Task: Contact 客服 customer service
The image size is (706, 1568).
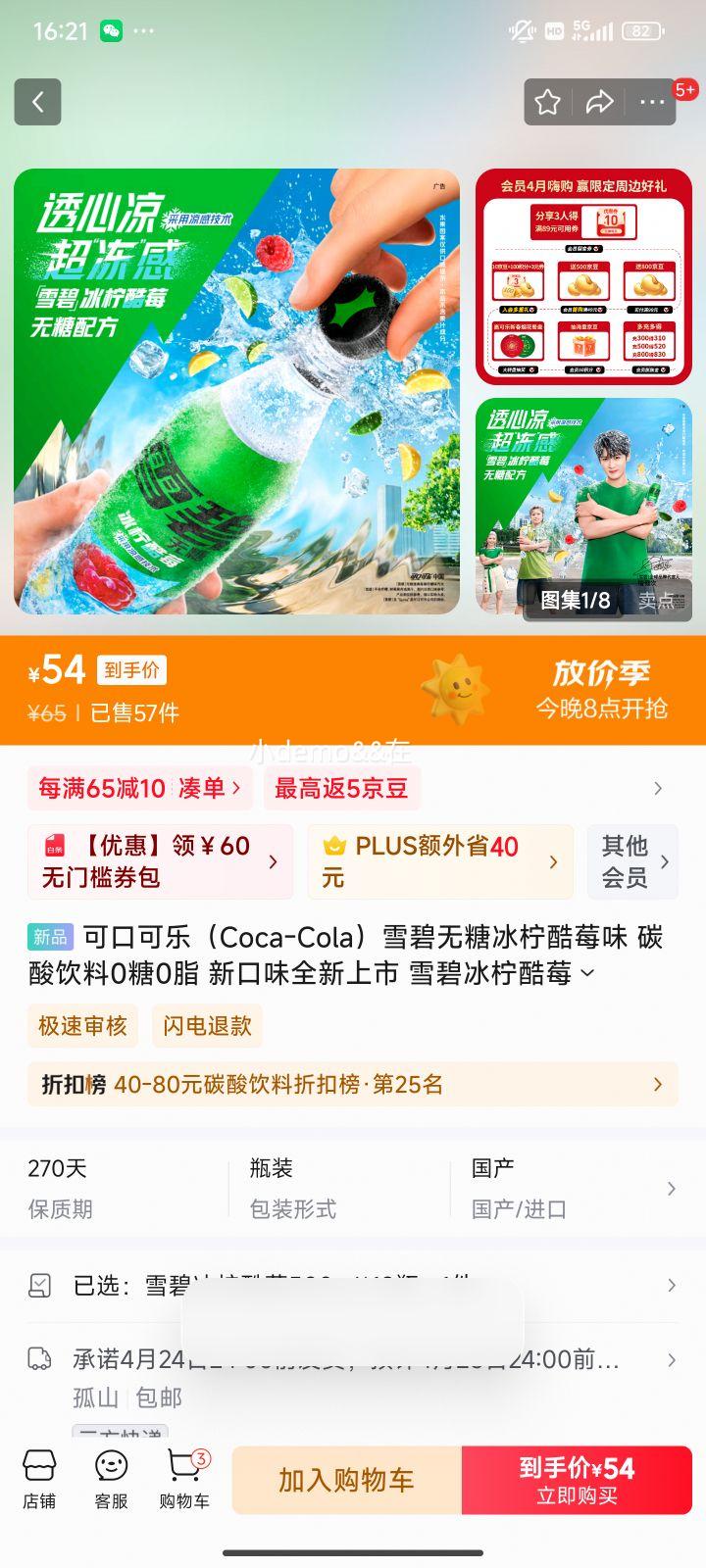Action: 110,1480
